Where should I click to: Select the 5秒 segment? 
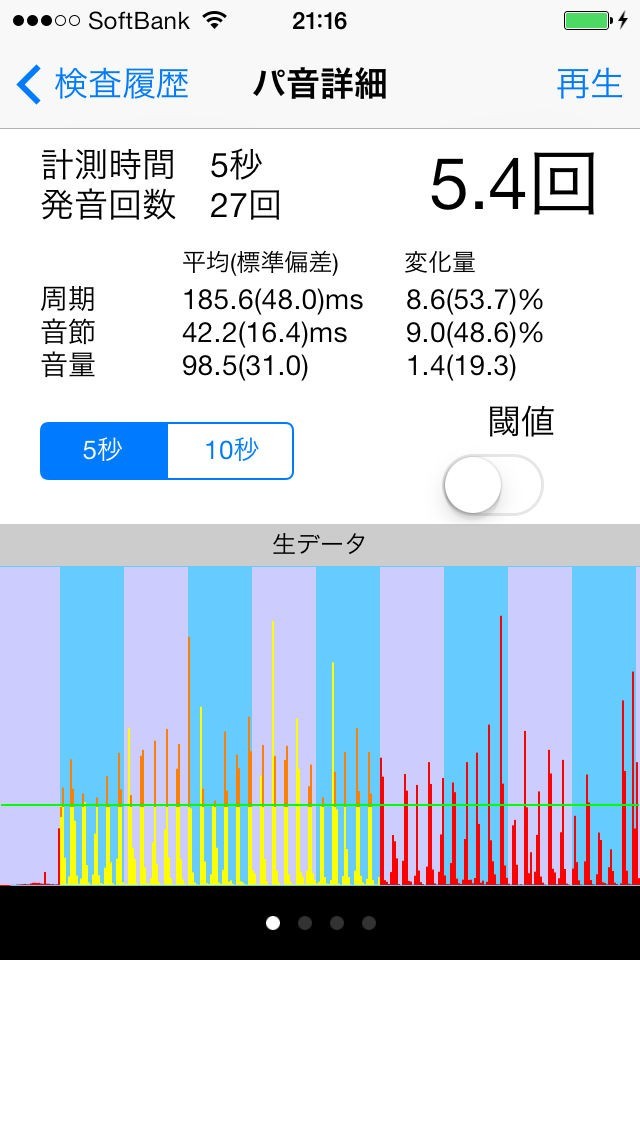[x=104, y=451]
